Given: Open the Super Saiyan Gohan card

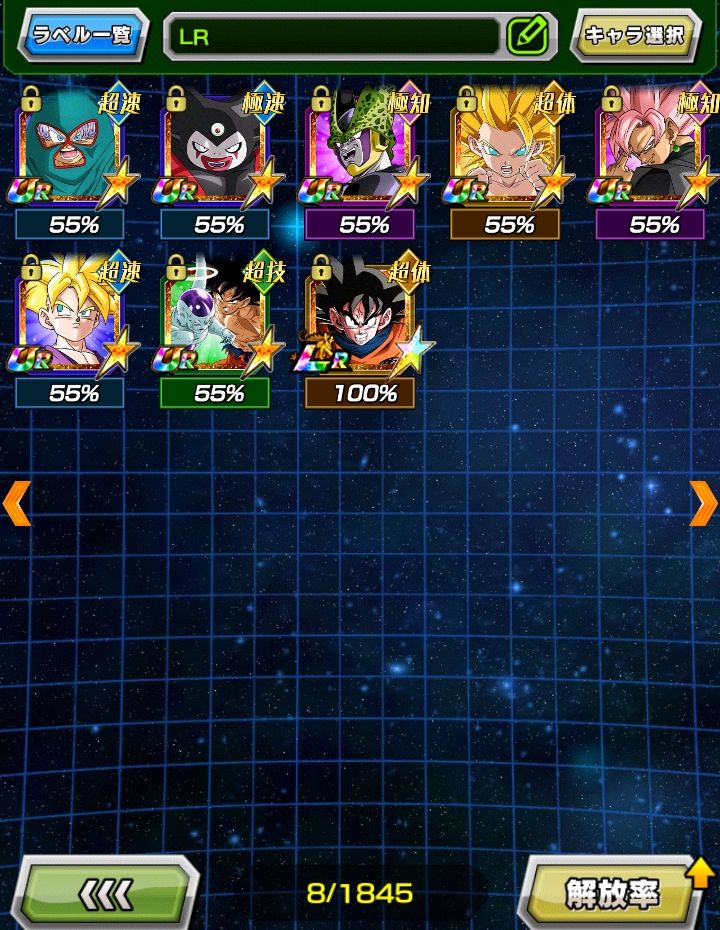Looking at the screenshot, I should click(70, 318).
